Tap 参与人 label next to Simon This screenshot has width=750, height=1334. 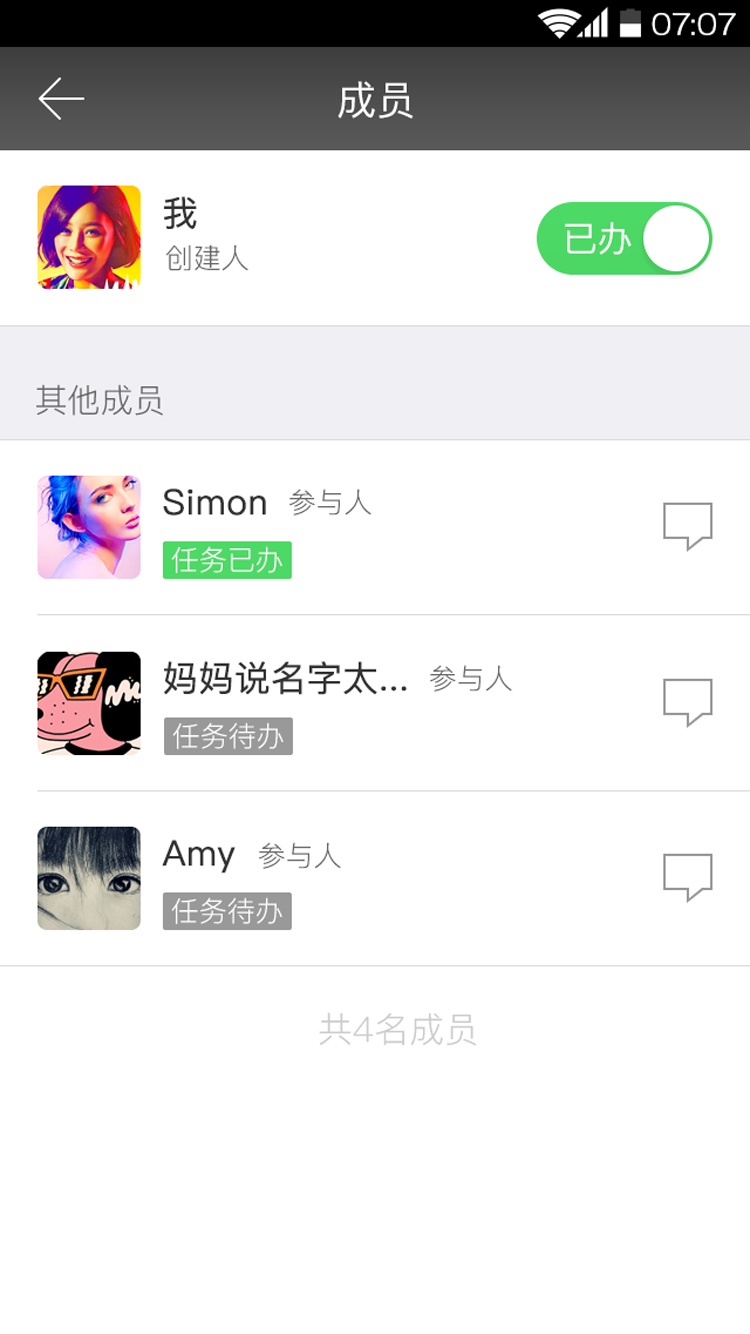tap(330, 504)
